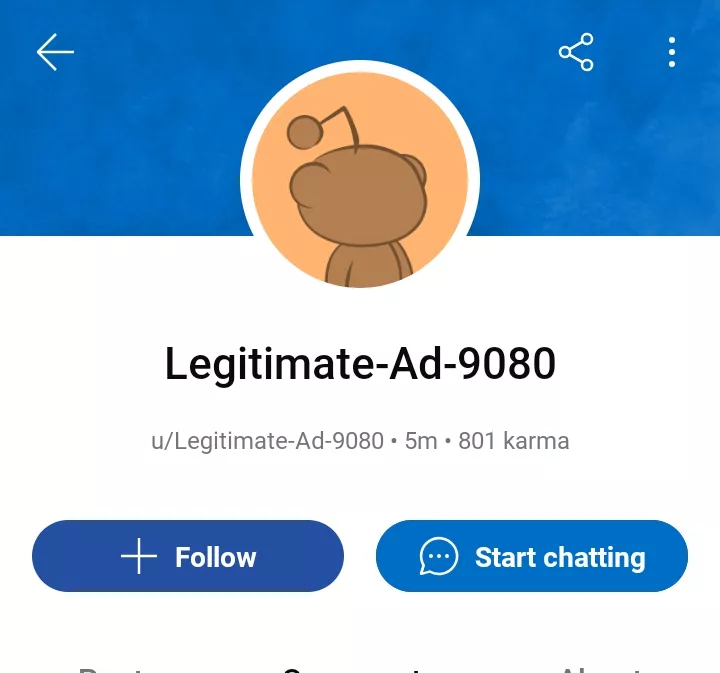Follow Legitimate-Ad-9080
Screen dimensions: 720x673
188,556
